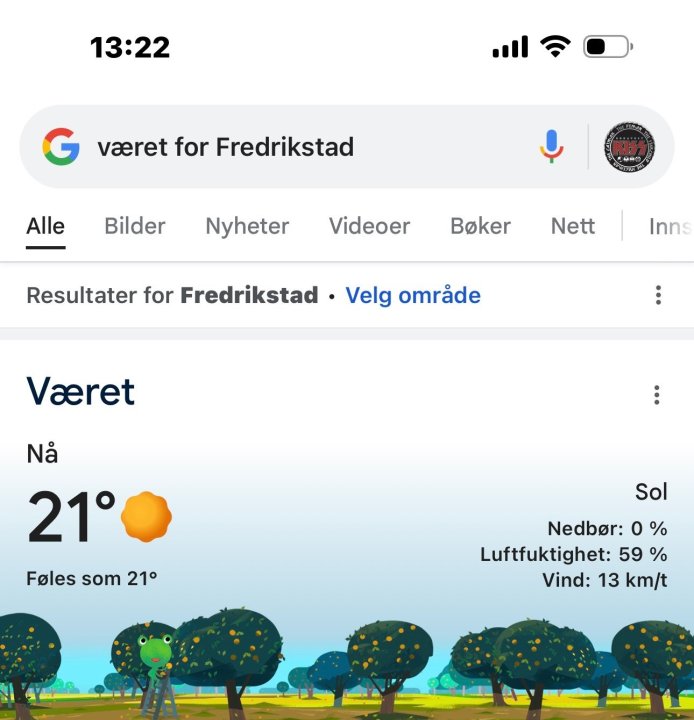Image resolution: width=694 pixels, height=720 pixels.
Task: Open the Google account profile picture
Action: [630, 147]
